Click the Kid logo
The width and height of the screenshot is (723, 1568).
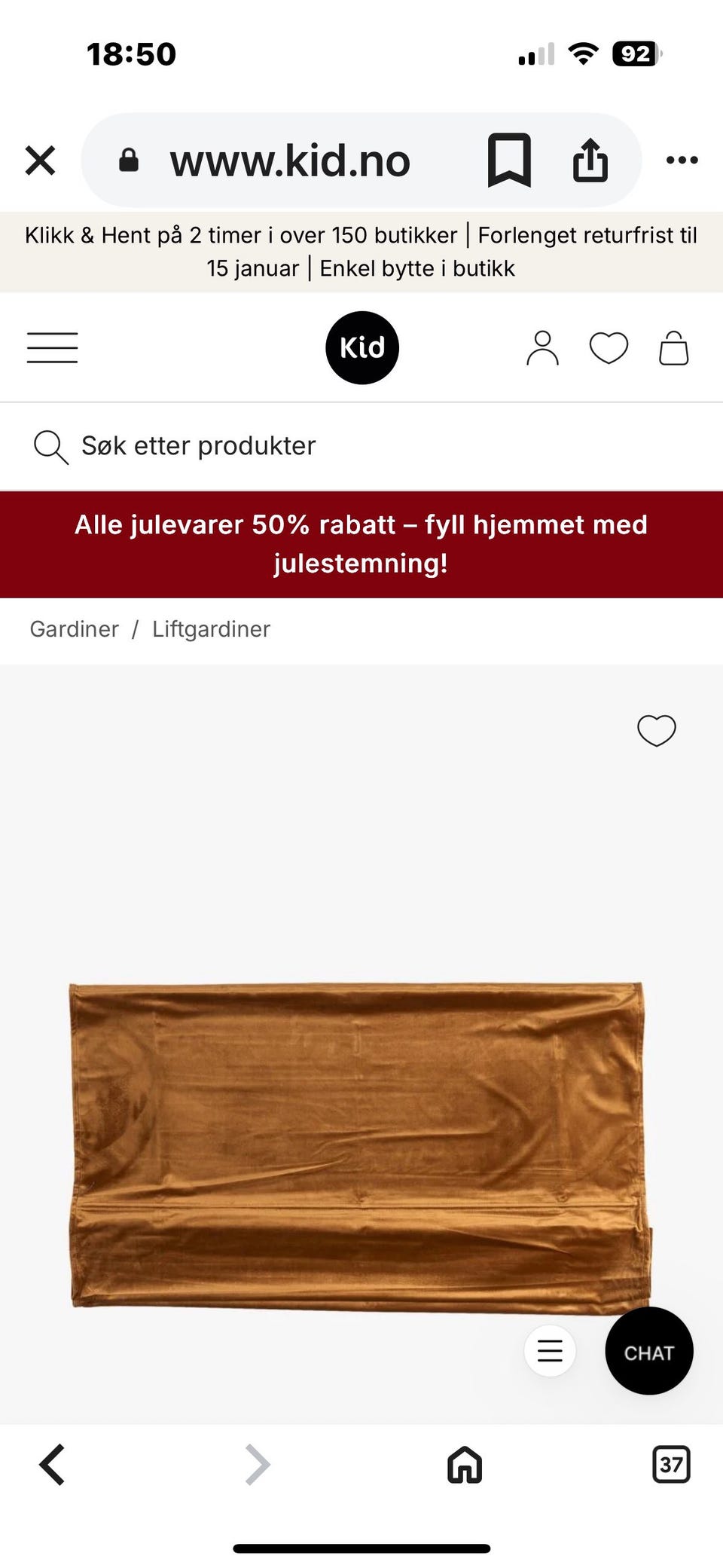[x=361, y=347]
